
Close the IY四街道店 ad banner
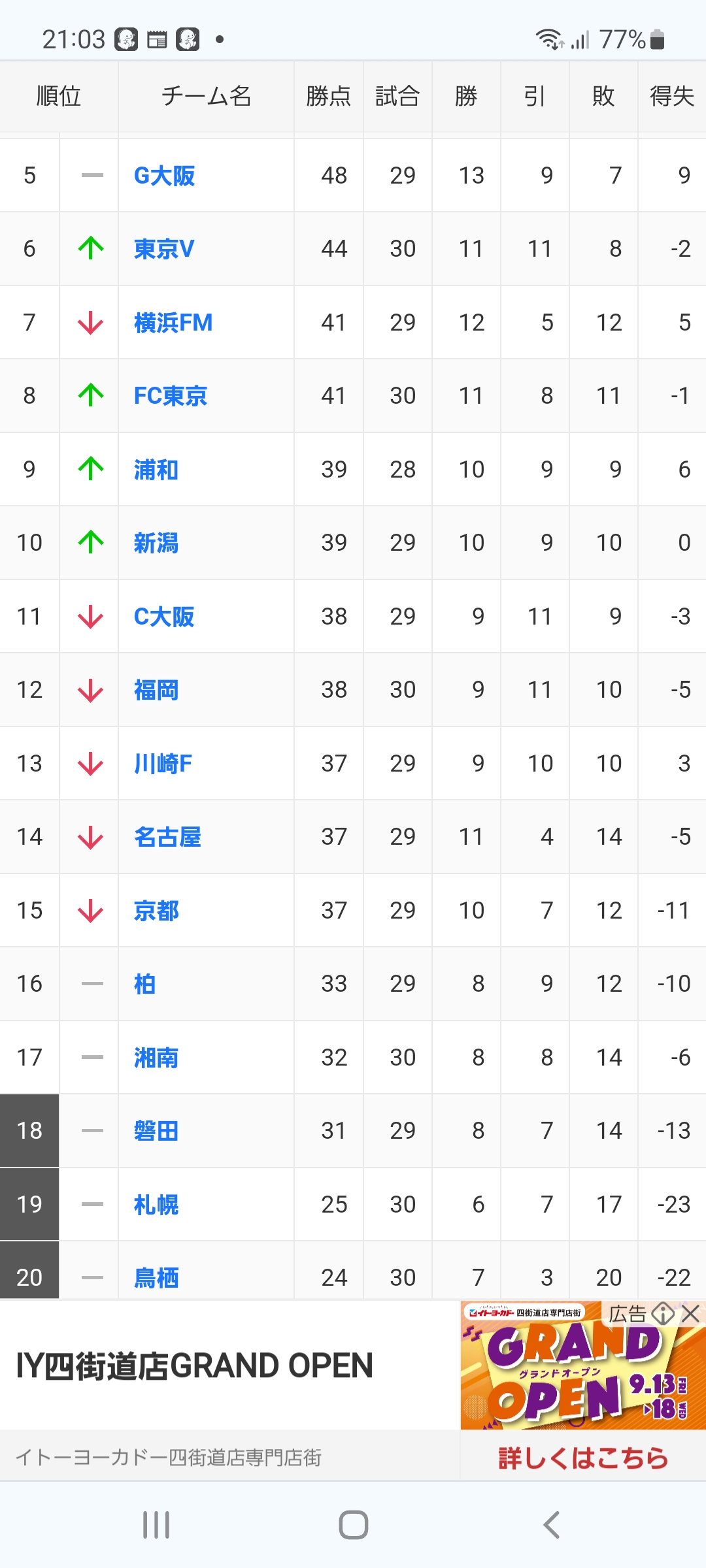pyautogui.click(x=690, y=1313)
